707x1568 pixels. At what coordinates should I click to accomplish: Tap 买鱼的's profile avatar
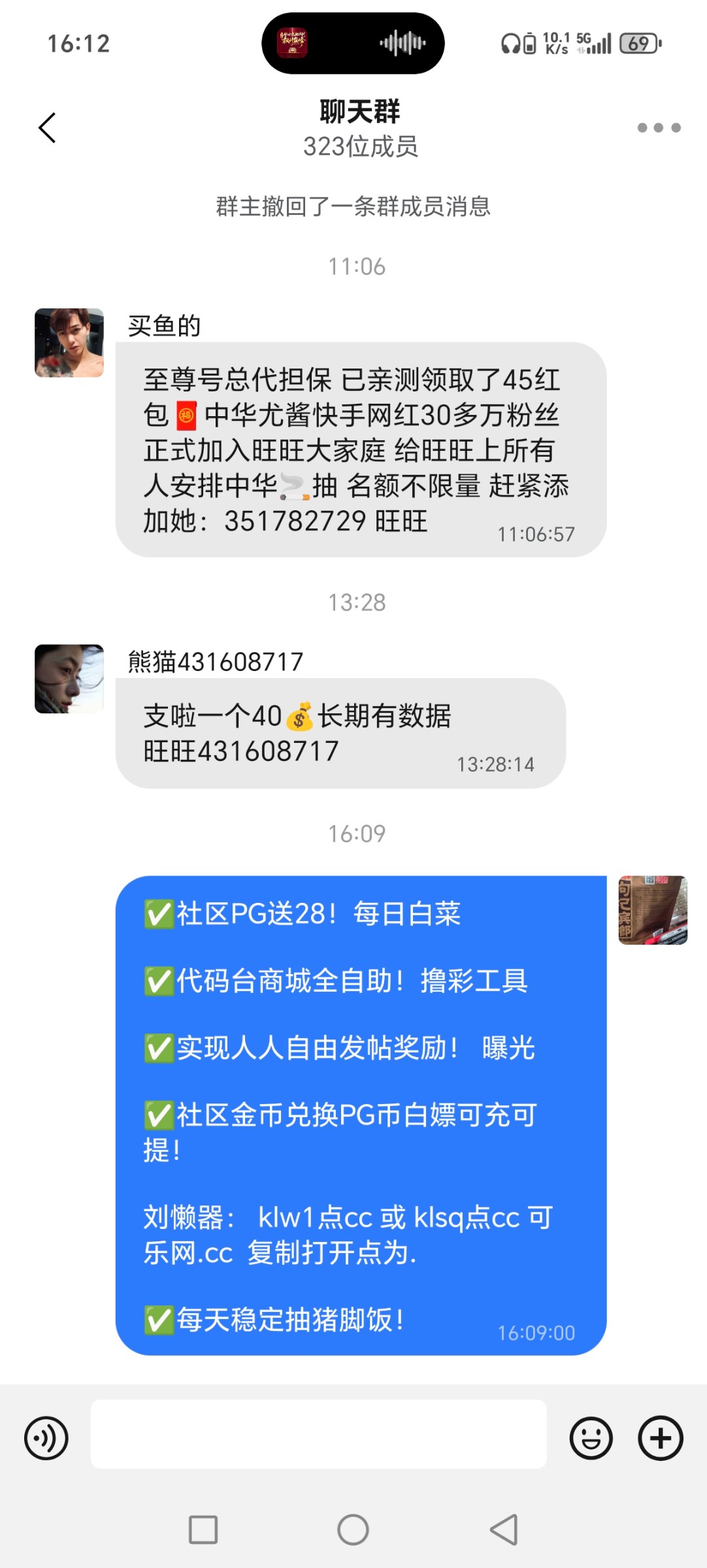pyautogui.click(x=69, y=342)
